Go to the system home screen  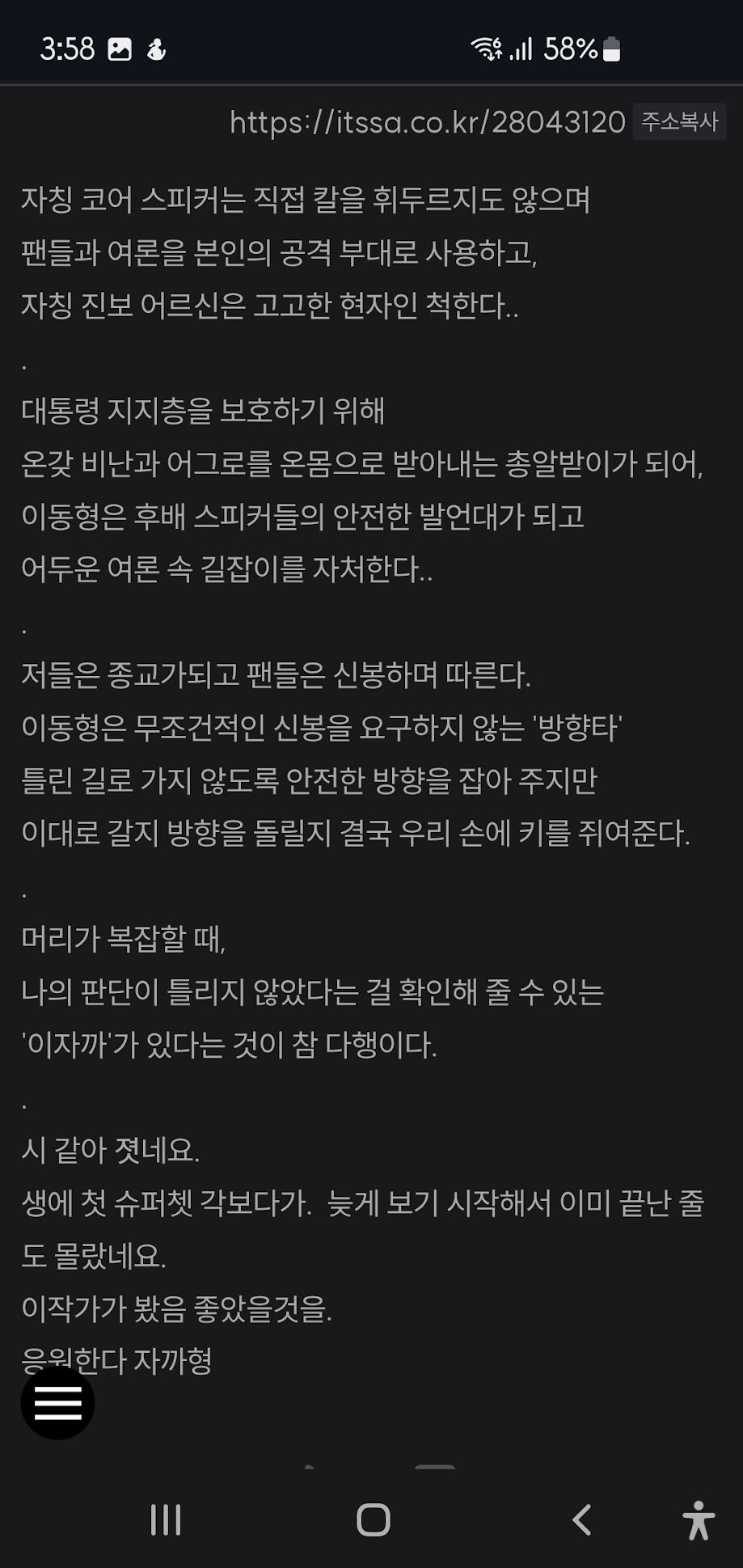373,1520
